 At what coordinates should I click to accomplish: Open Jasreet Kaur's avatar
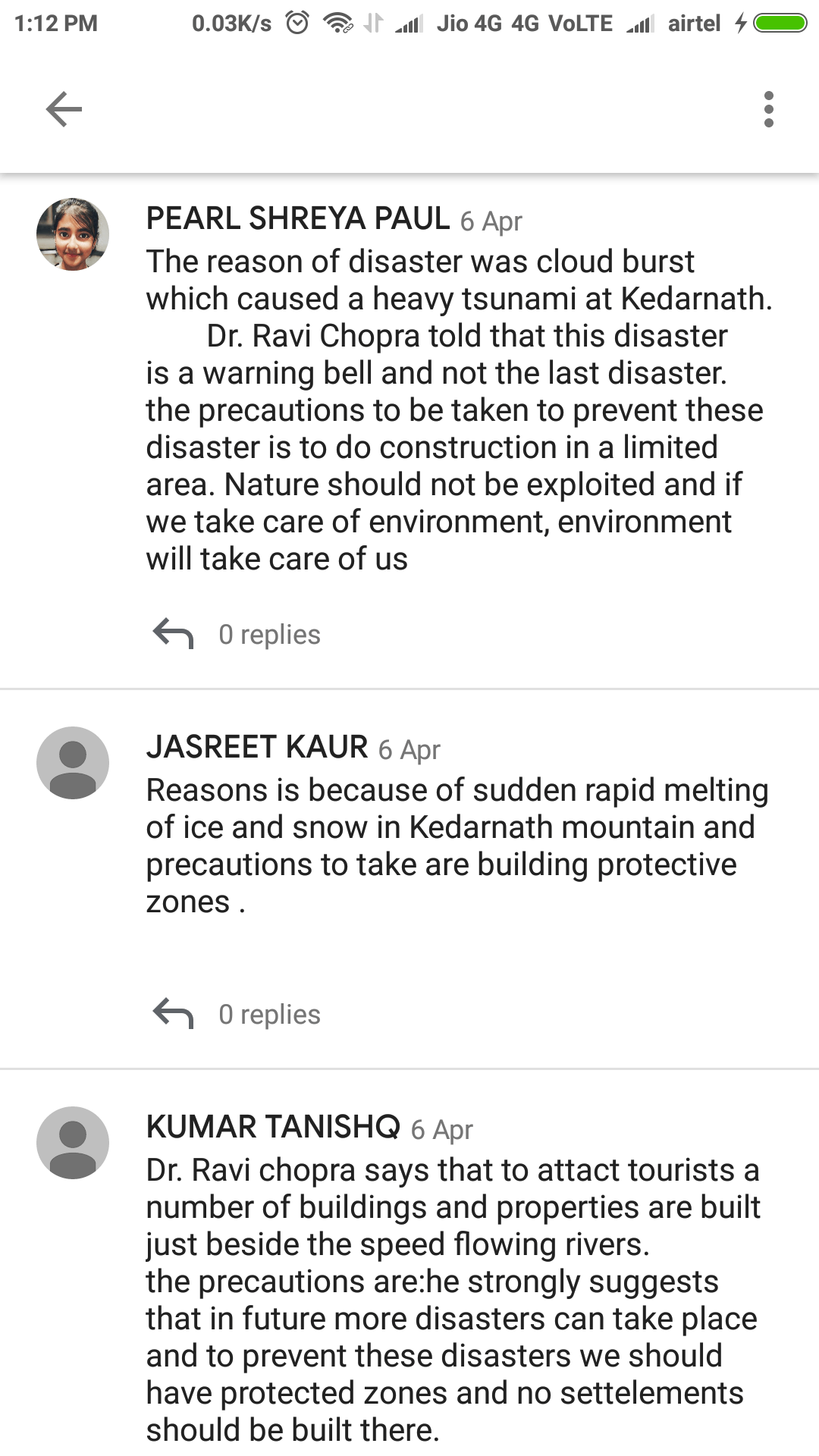[x=73, y=763]
